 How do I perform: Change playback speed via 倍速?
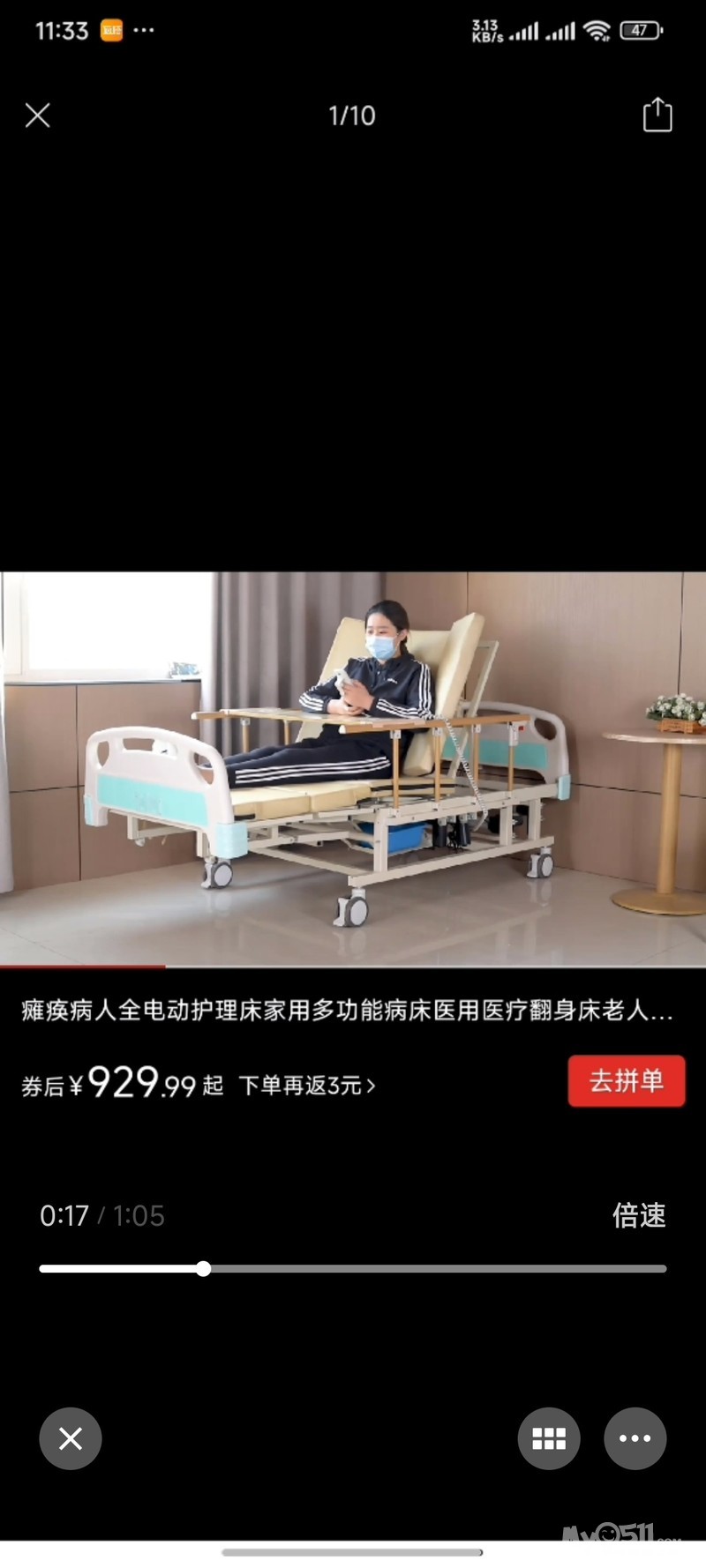point(639,1215)
